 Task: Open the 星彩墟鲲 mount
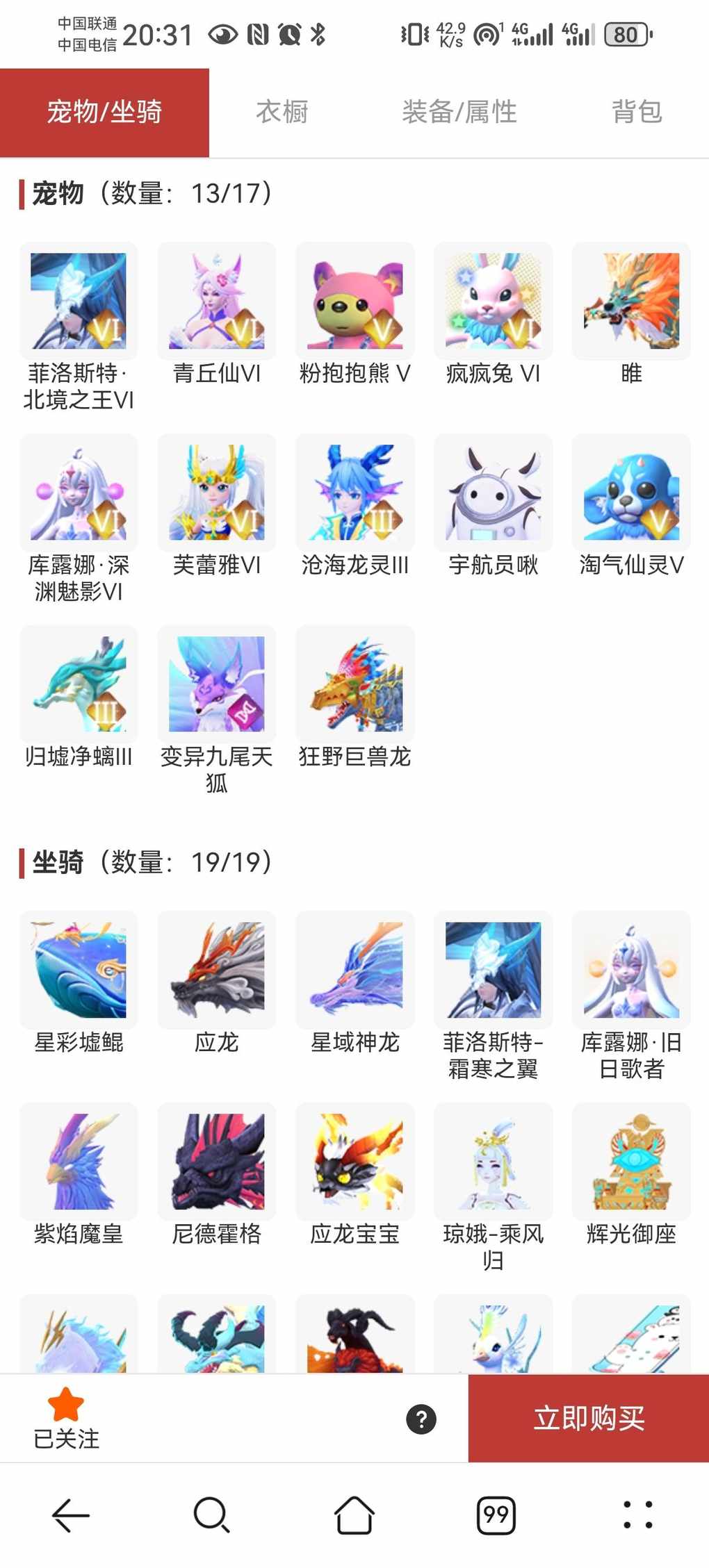tap(79, 970)
